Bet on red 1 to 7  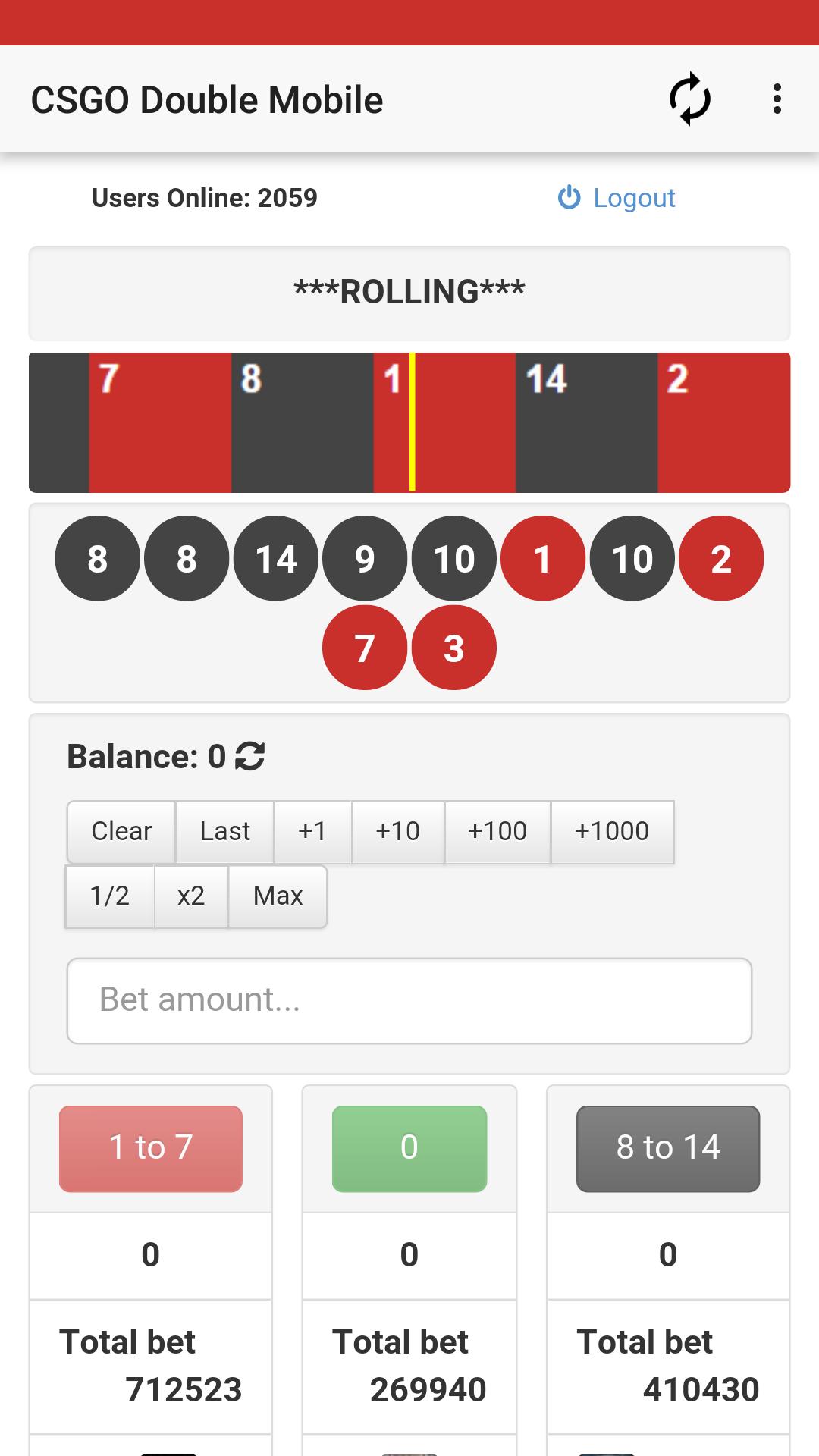click(x=151, y=1148)
